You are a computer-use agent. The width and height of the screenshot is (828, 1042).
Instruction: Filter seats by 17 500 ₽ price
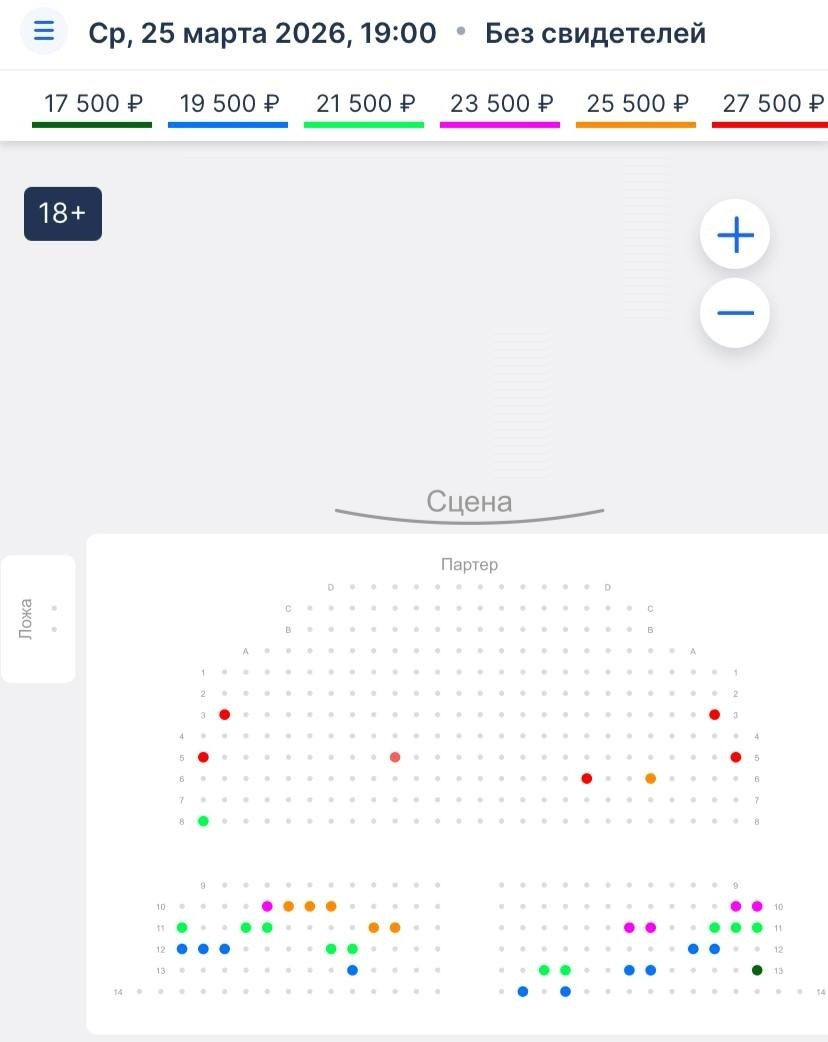tap(92, 104)
